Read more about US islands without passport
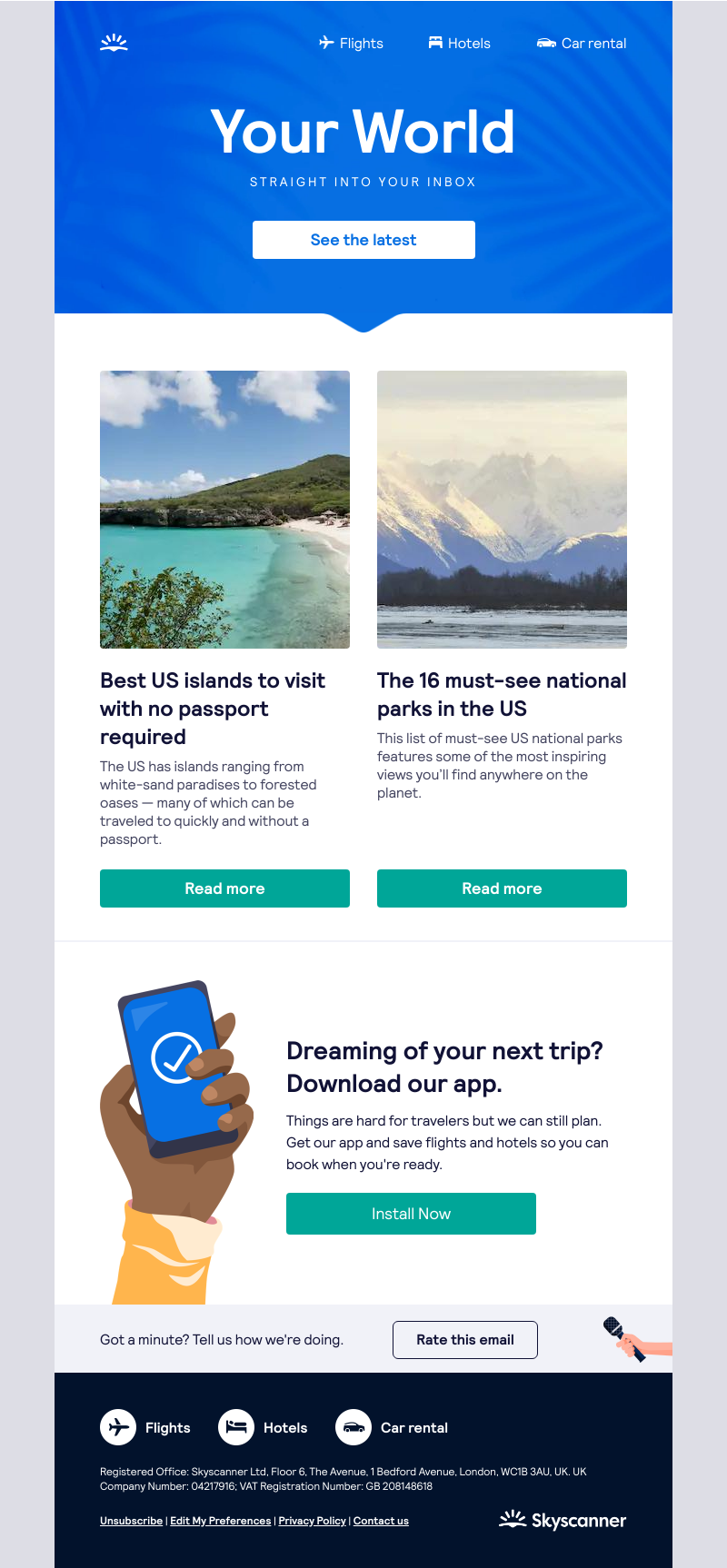This screenshot has width=727, height=1568. pyautogui.click(x=224, y=888)
